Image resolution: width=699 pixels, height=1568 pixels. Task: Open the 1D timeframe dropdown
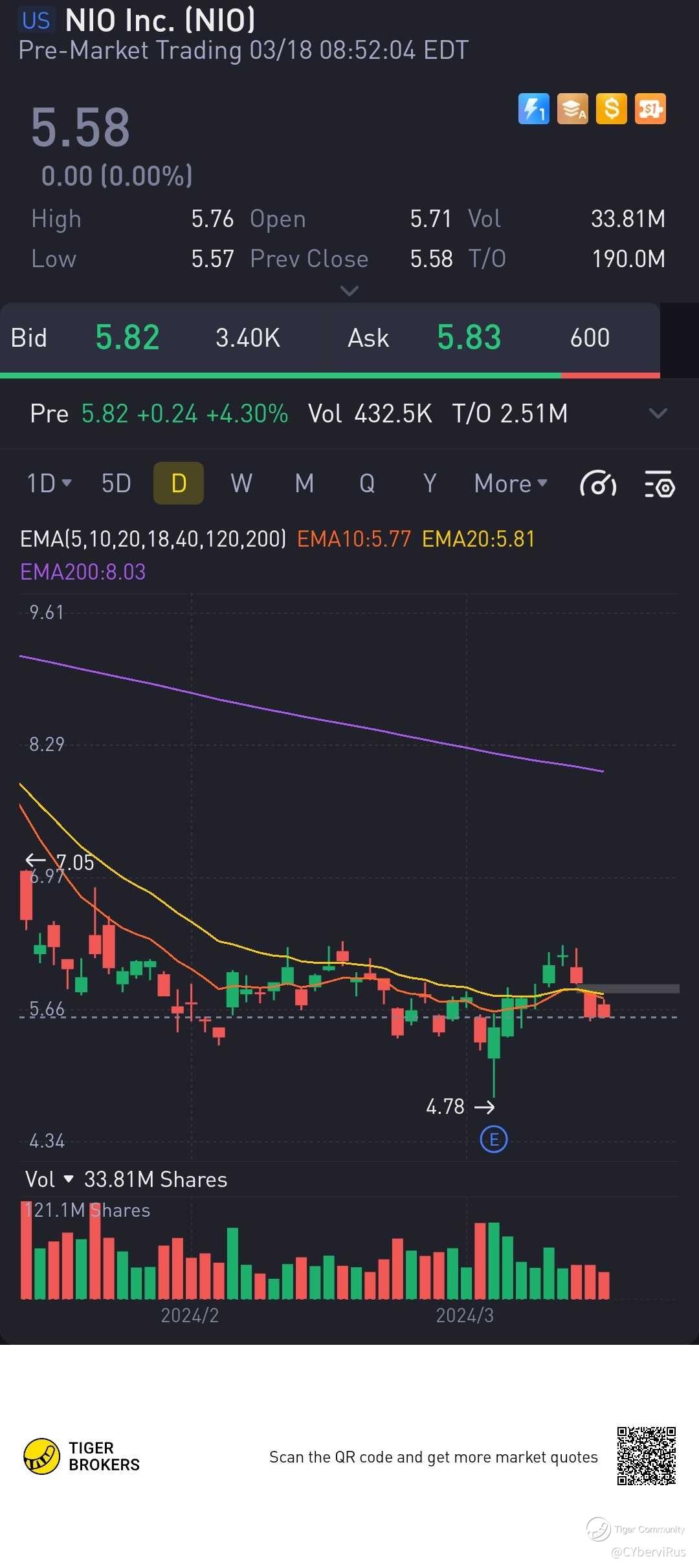click(49, 483)
